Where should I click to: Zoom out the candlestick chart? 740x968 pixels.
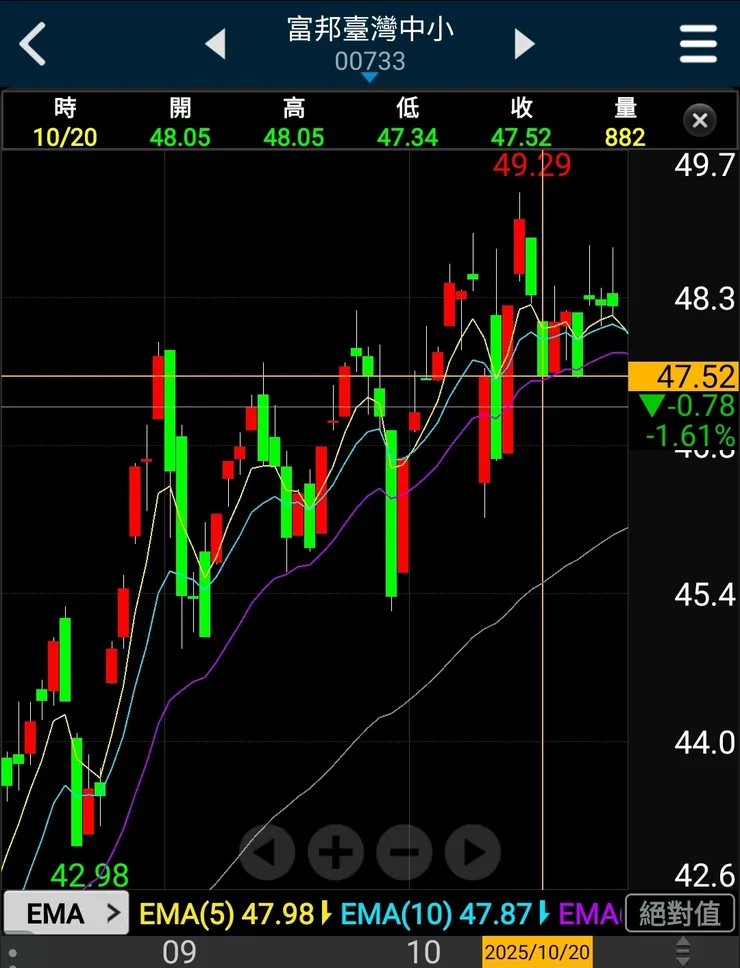(x=404, y=853)
